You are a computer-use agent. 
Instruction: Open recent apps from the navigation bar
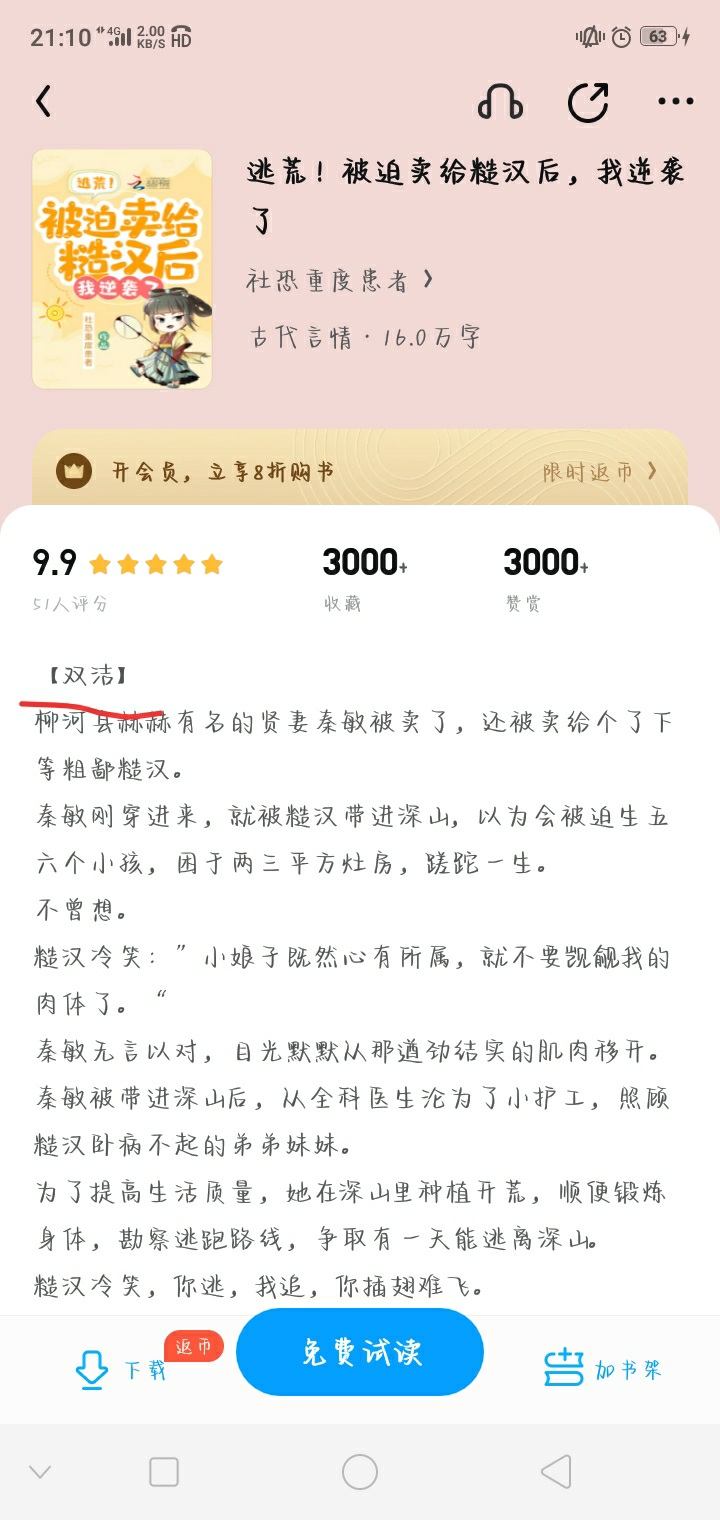tap(164, 1472)
